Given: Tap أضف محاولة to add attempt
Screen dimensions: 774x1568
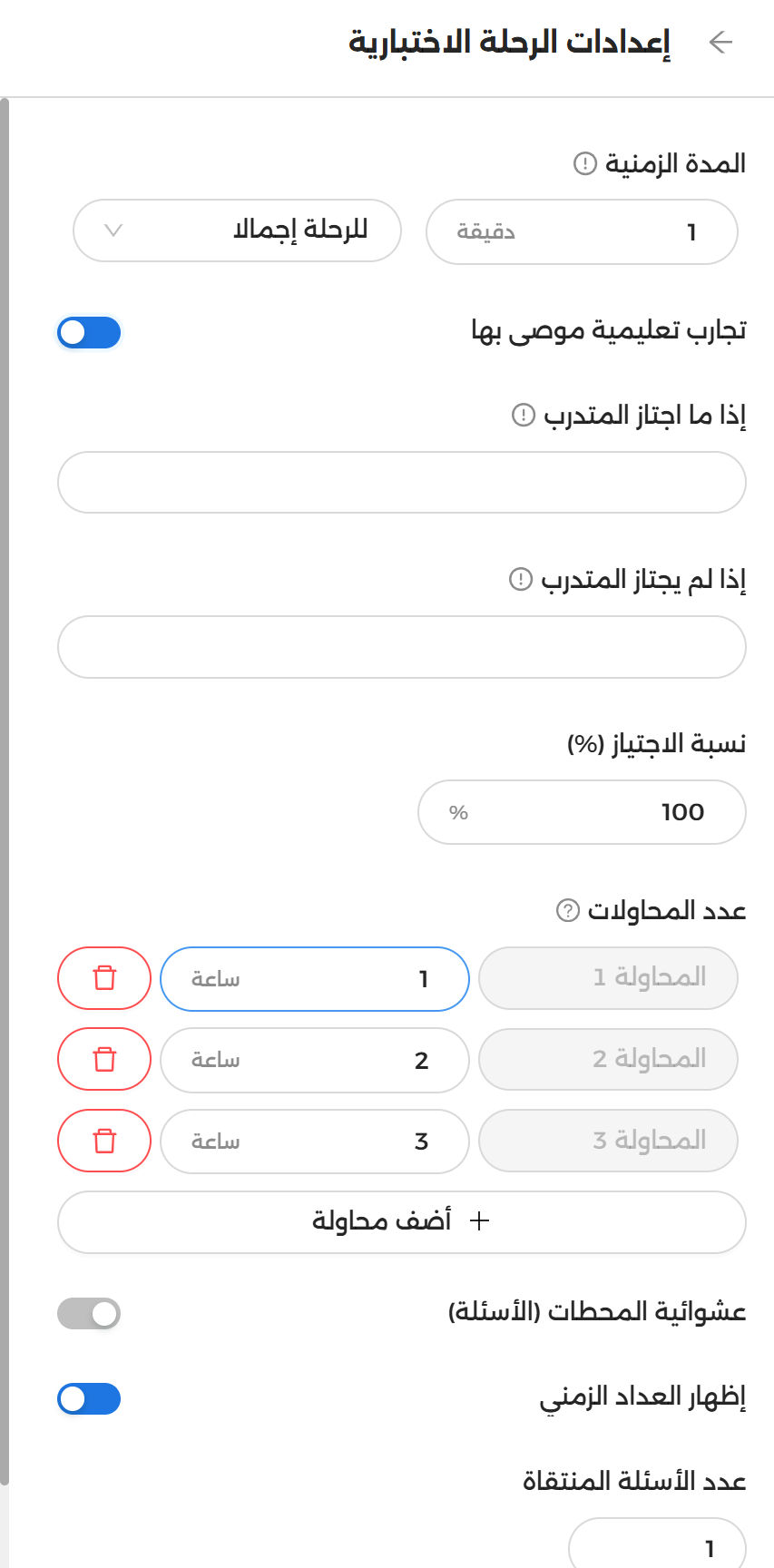Looking at the screenshot, I should tap(401, 1222).
